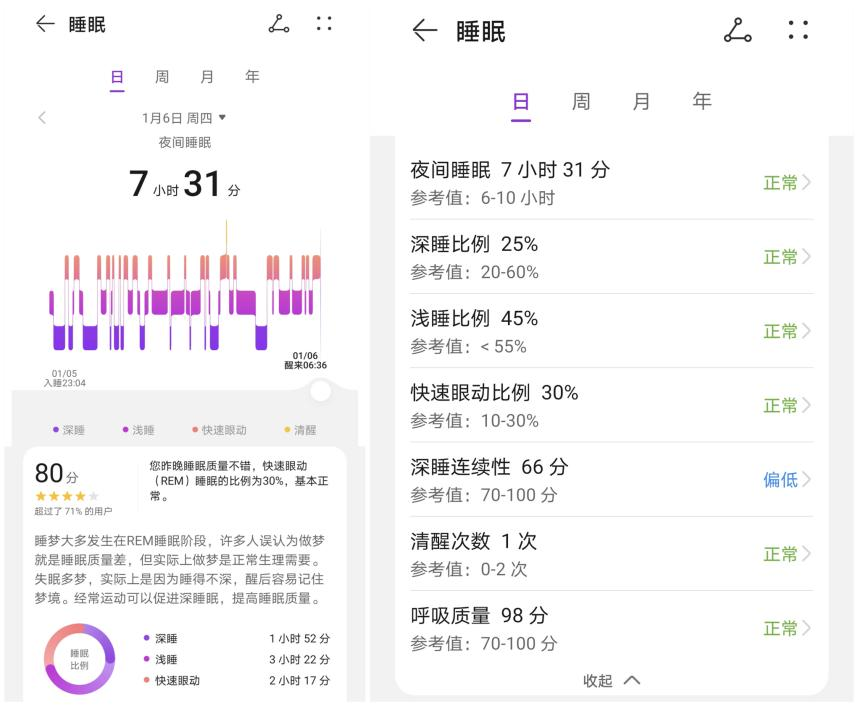Open the 深睡比例 25% row
This screenshot has height=706, width=858.
tap(610, 257)
